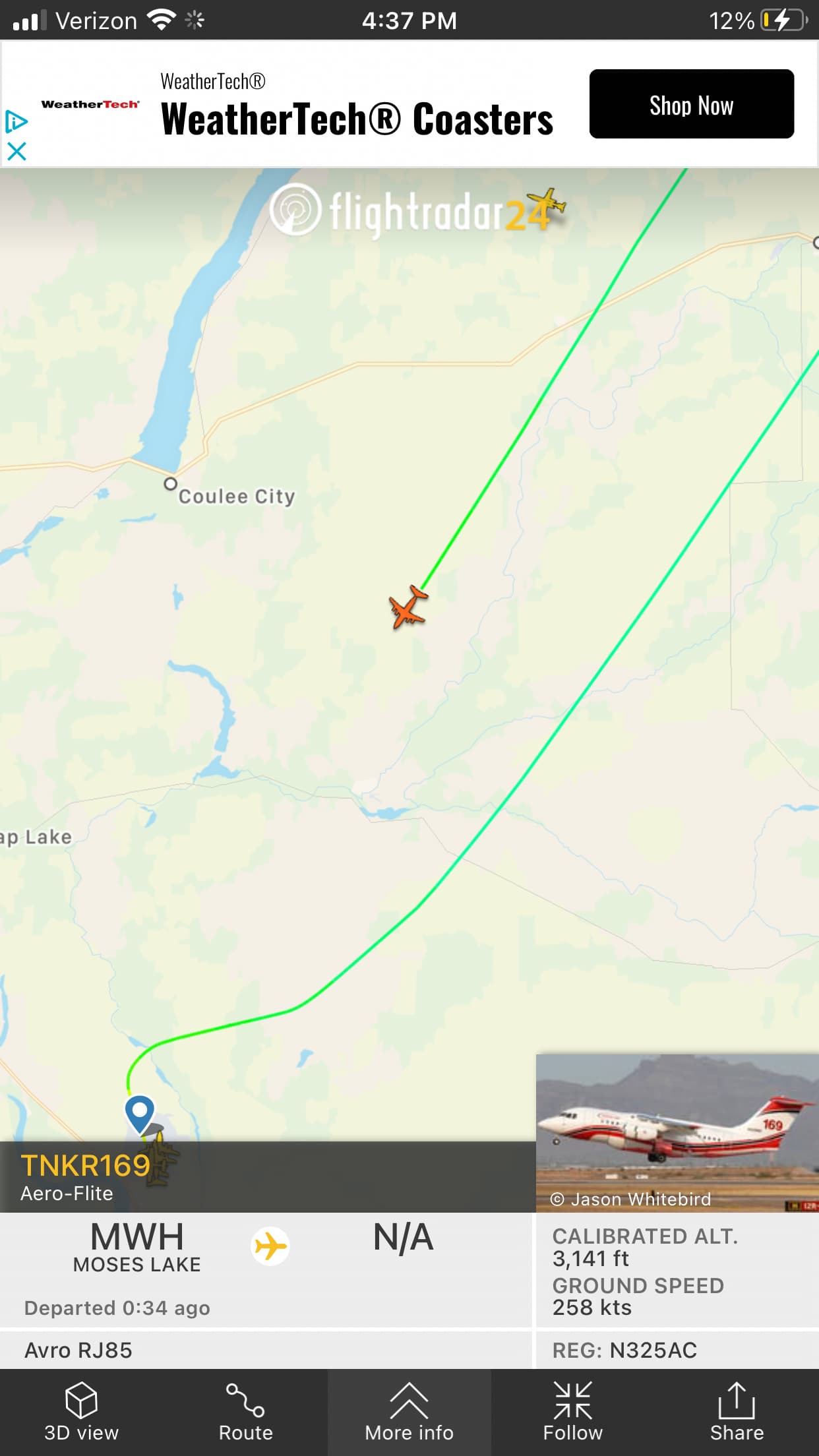Open the 3D view of the flight
The height and width of the screenshot is (1456, 819).
(81, 1412)
